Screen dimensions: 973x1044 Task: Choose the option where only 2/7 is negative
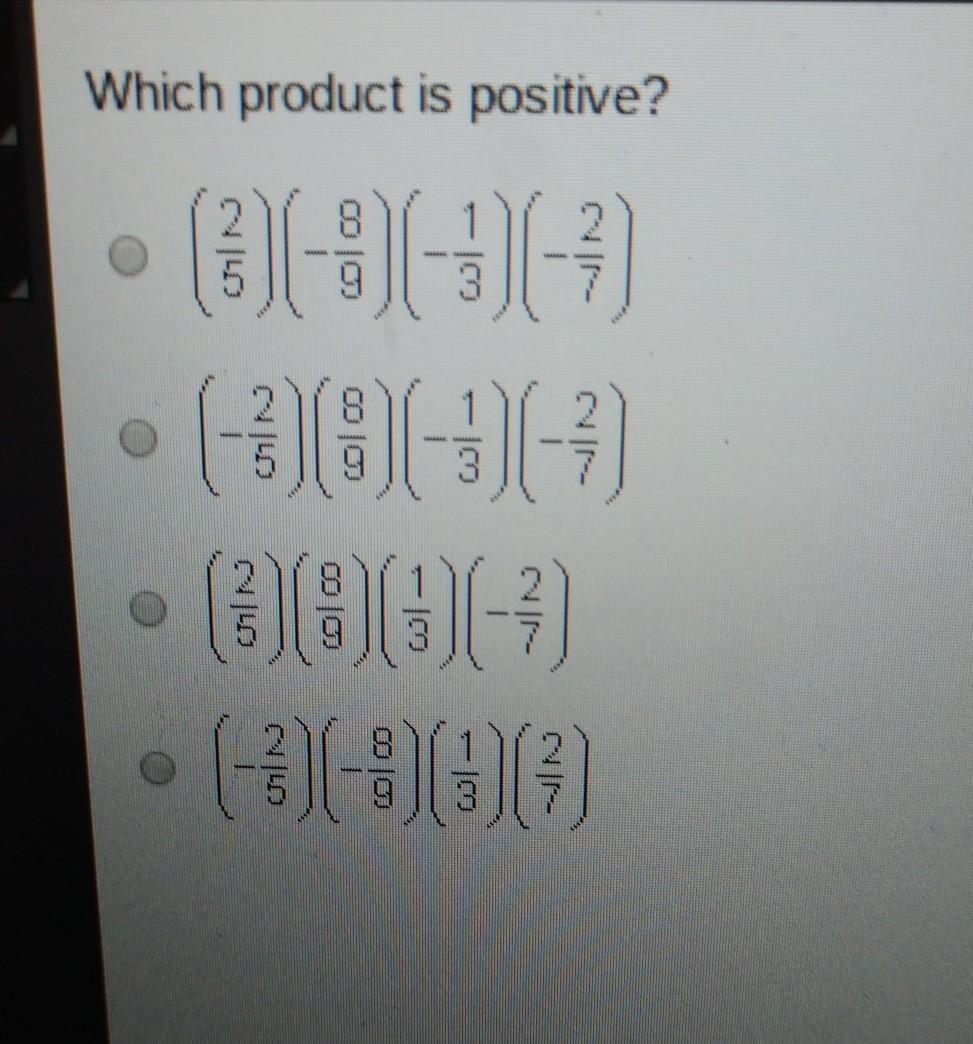tap(148, 609)
